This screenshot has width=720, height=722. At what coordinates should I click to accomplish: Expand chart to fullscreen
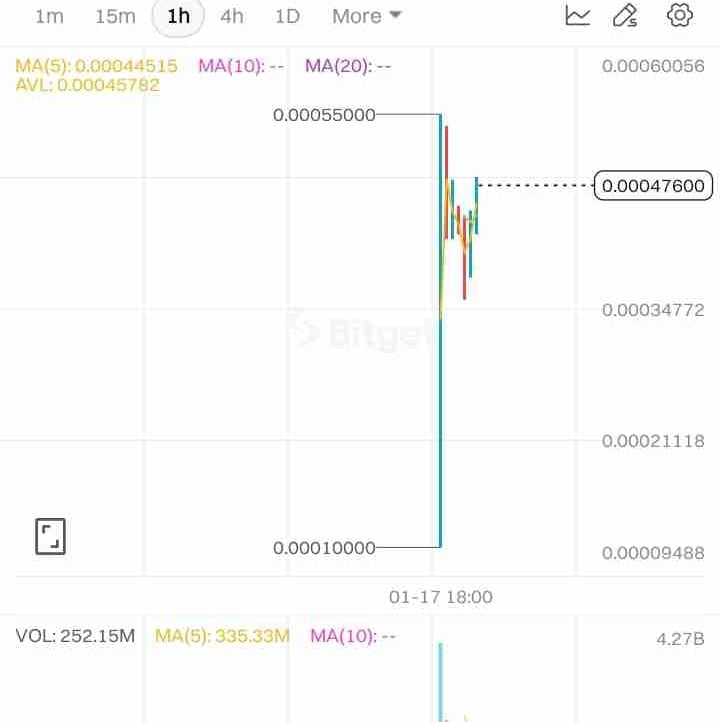pos(51,536)
